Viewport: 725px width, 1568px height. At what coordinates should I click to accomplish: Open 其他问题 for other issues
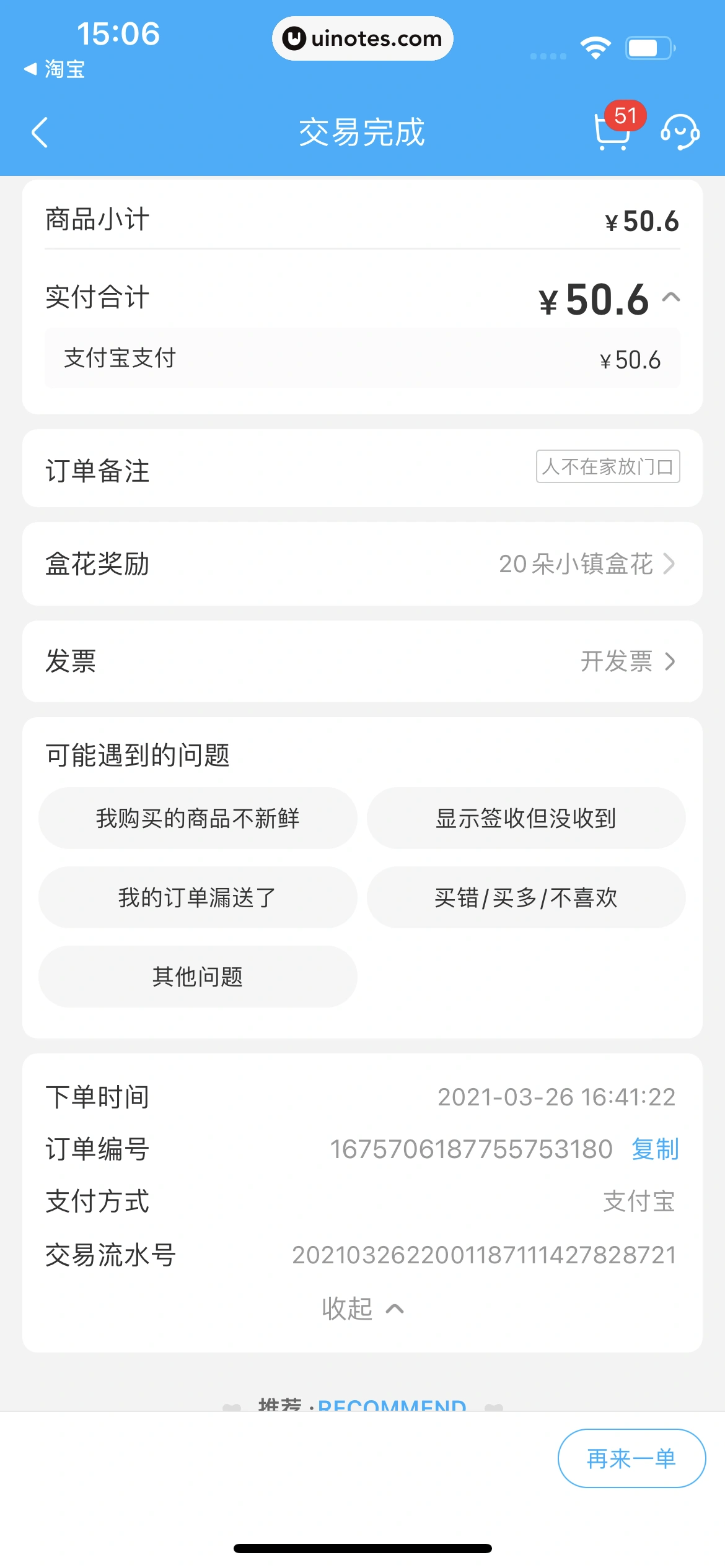(x=198, y=977)
